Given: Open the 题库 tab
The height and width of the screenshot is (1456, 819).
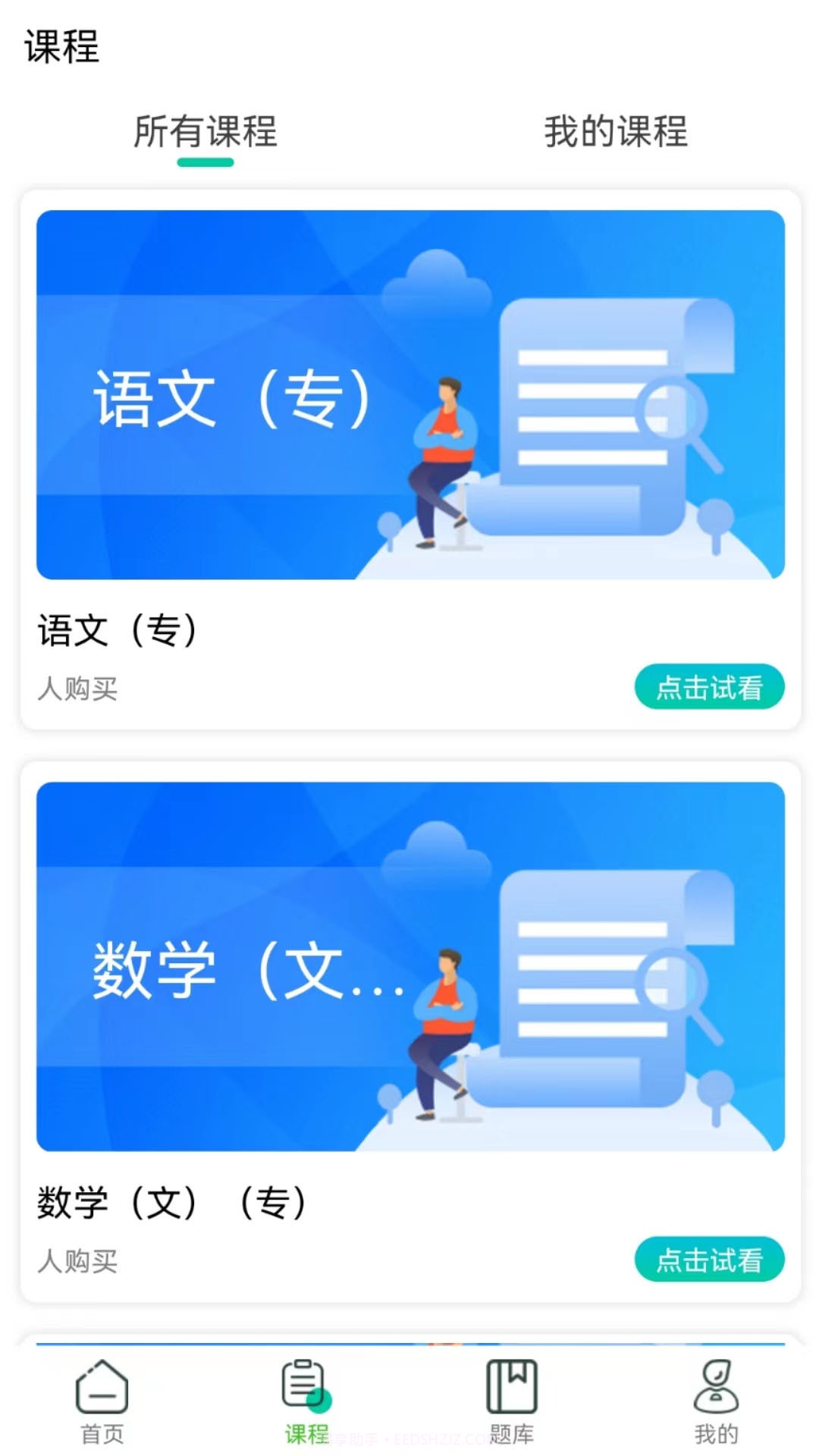Looking at the screenshot, I should (x=512, y=1402).
